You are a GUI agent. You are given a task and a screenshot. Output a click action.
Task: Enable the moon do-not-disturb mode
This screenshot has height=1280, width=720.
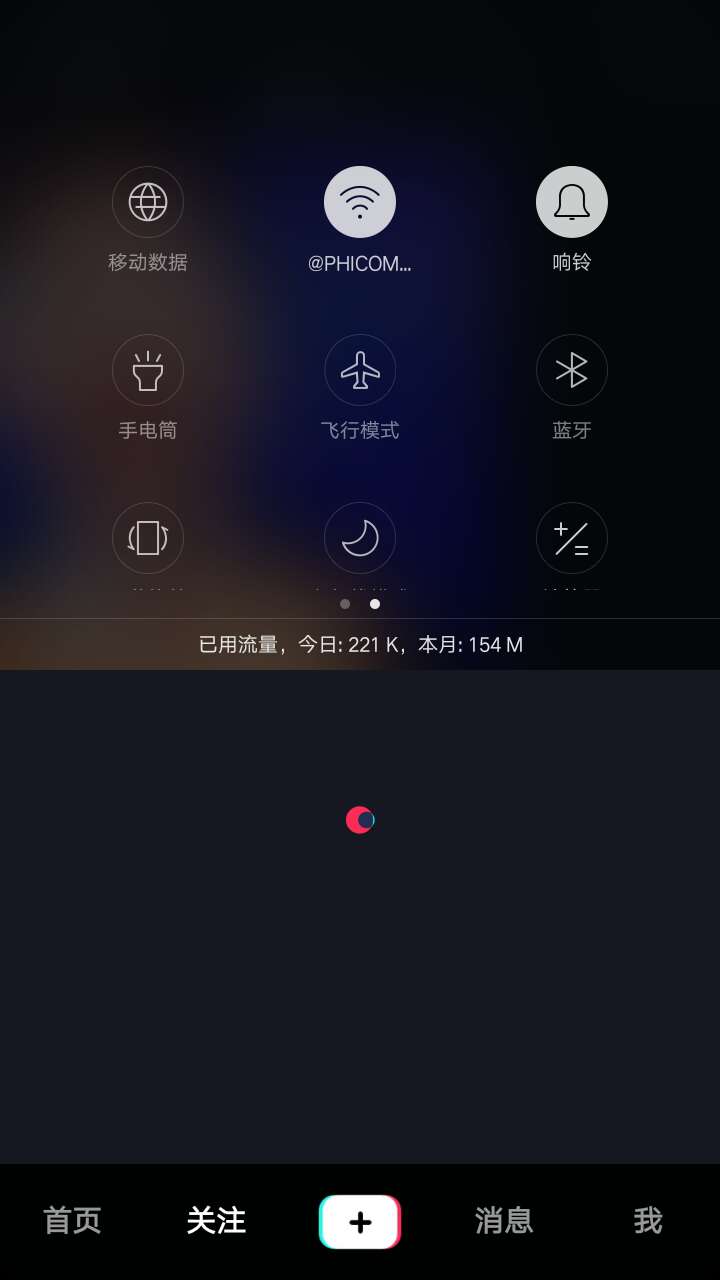pos(360,538)
